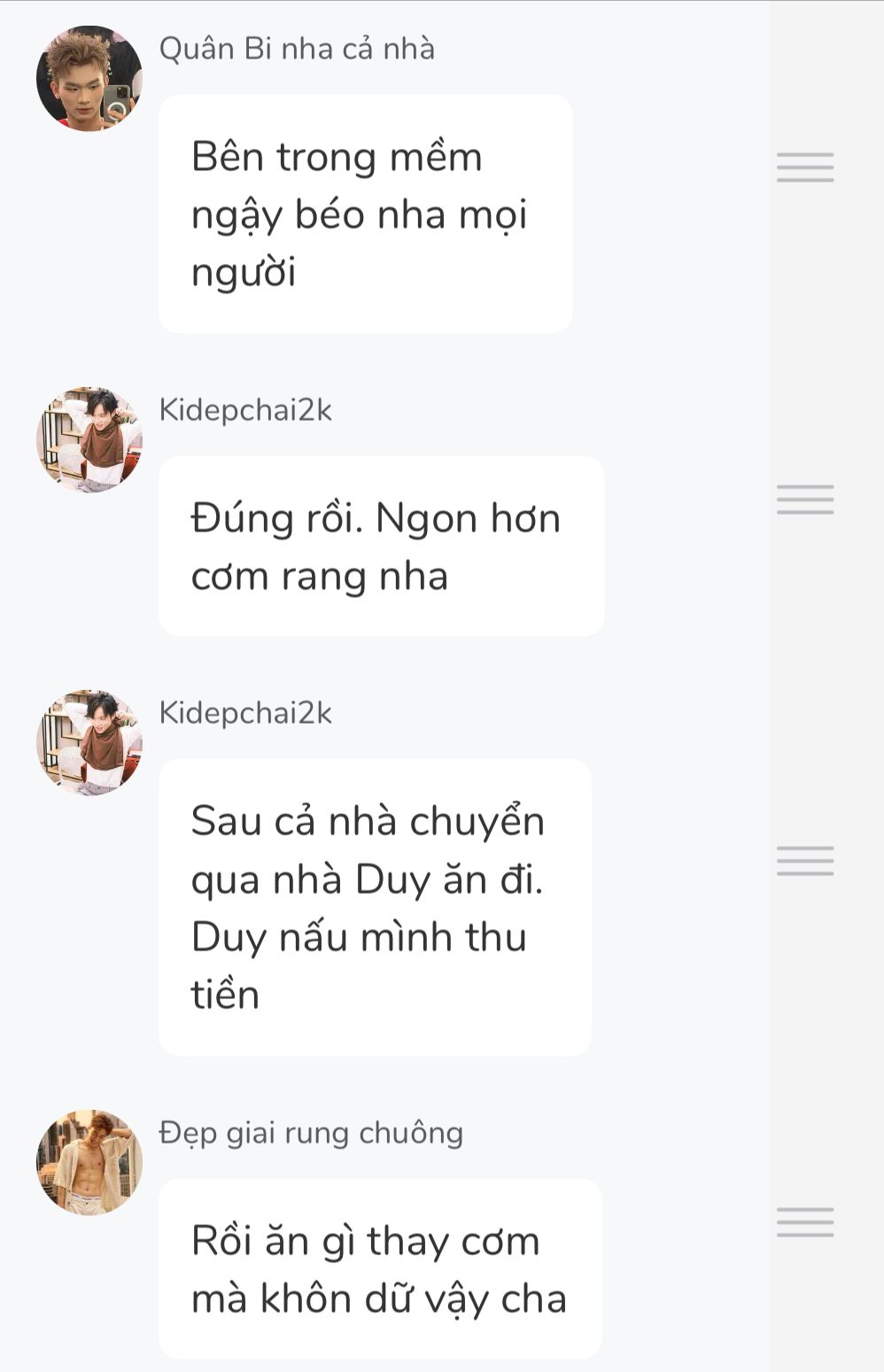Tap the handle beside "Bên trong mềm" message

[x=804, y=167]
